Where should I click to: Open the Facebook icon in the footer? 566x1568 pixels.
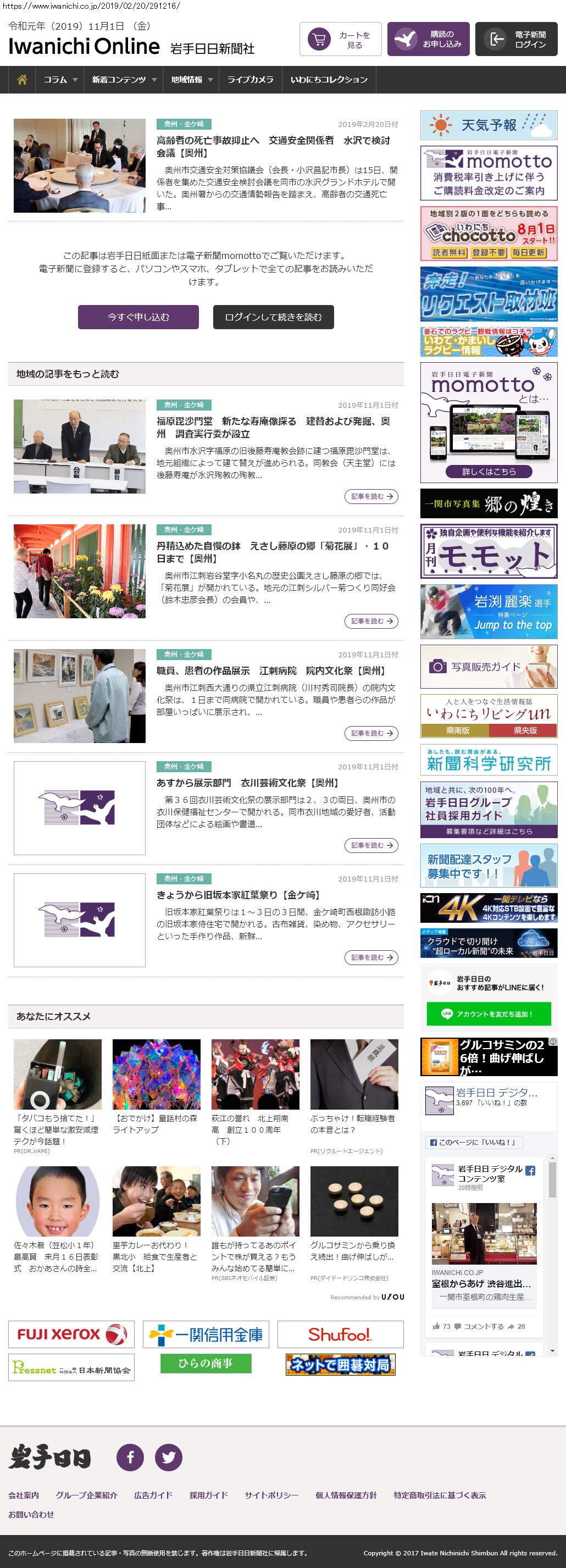(x=130, y=1457)
